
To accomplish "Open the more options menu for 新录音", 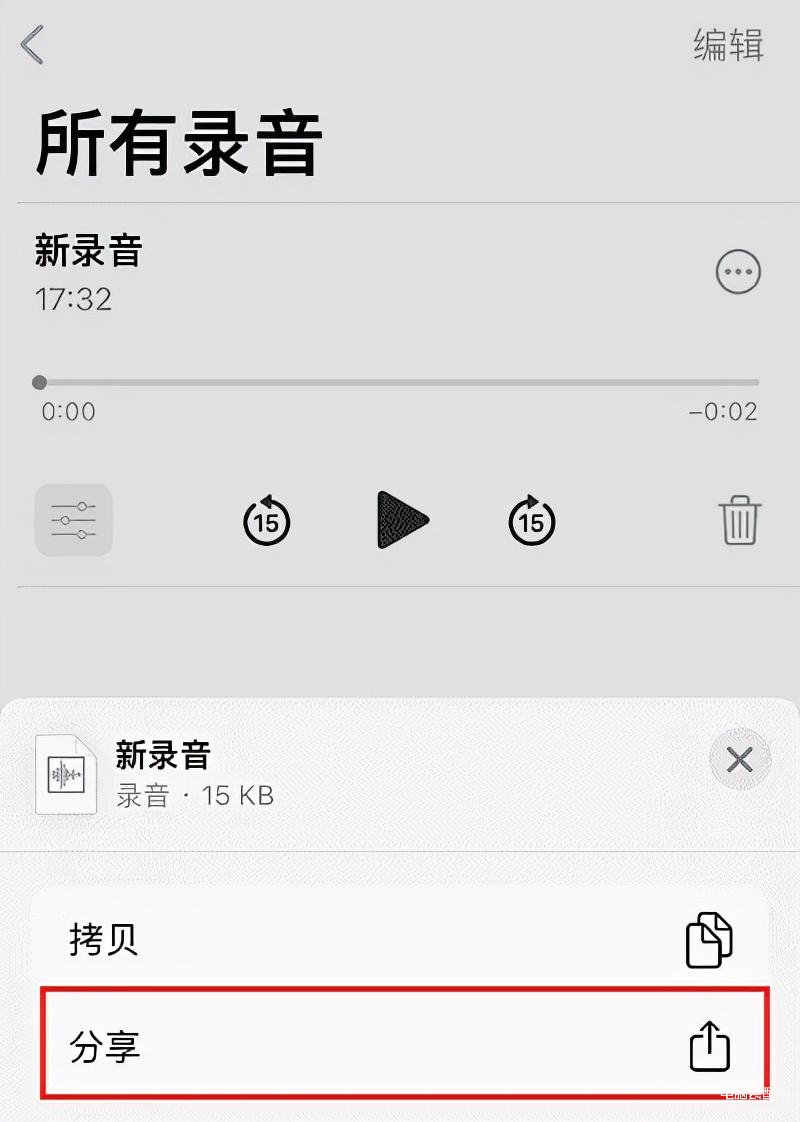I will coord(738,272).
